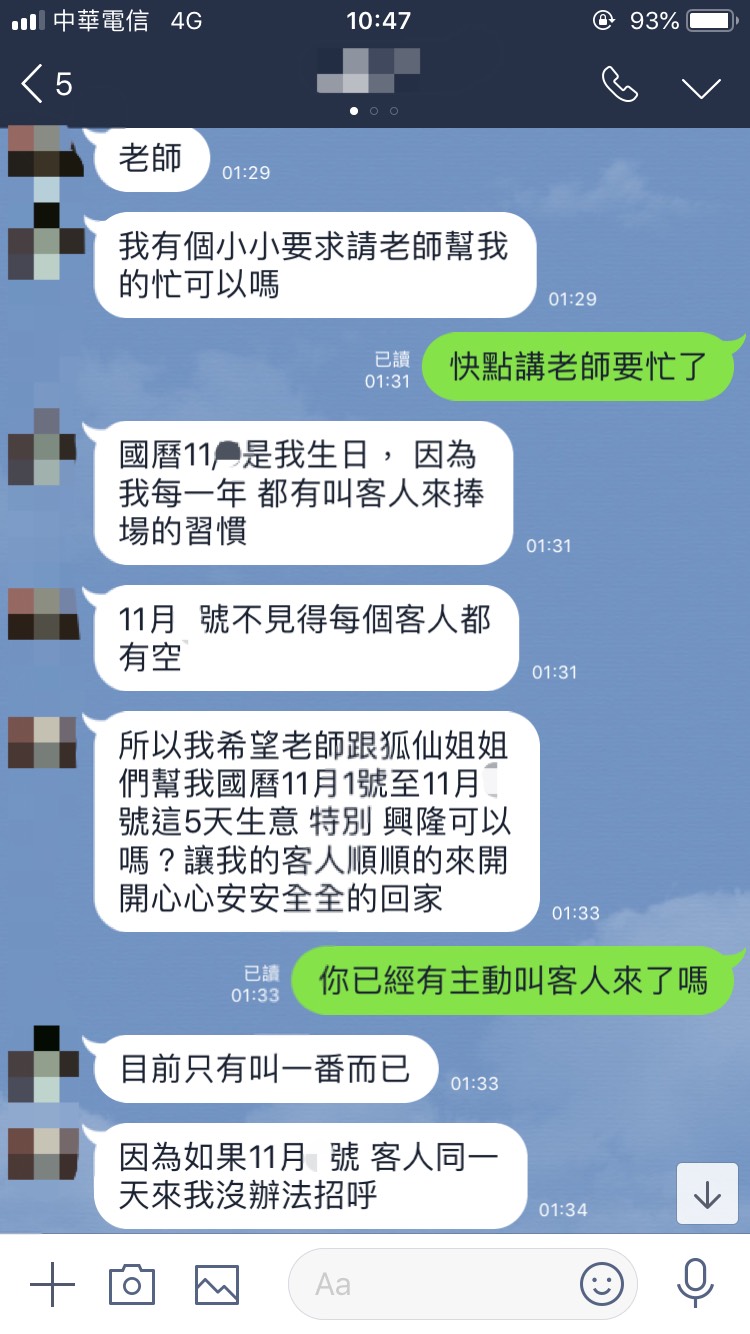750x1334 pixels.
Task: Tap the message input field
Action: [x=440, y=1284]
